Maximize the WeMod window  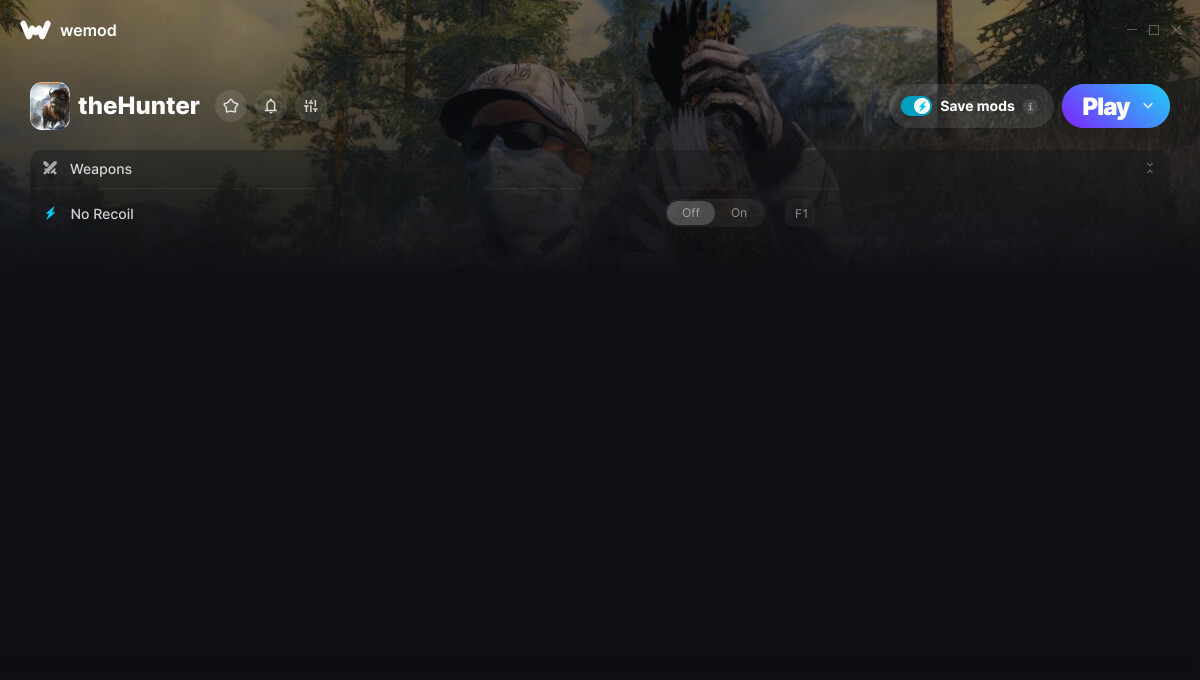click(x=1153, y=30)
